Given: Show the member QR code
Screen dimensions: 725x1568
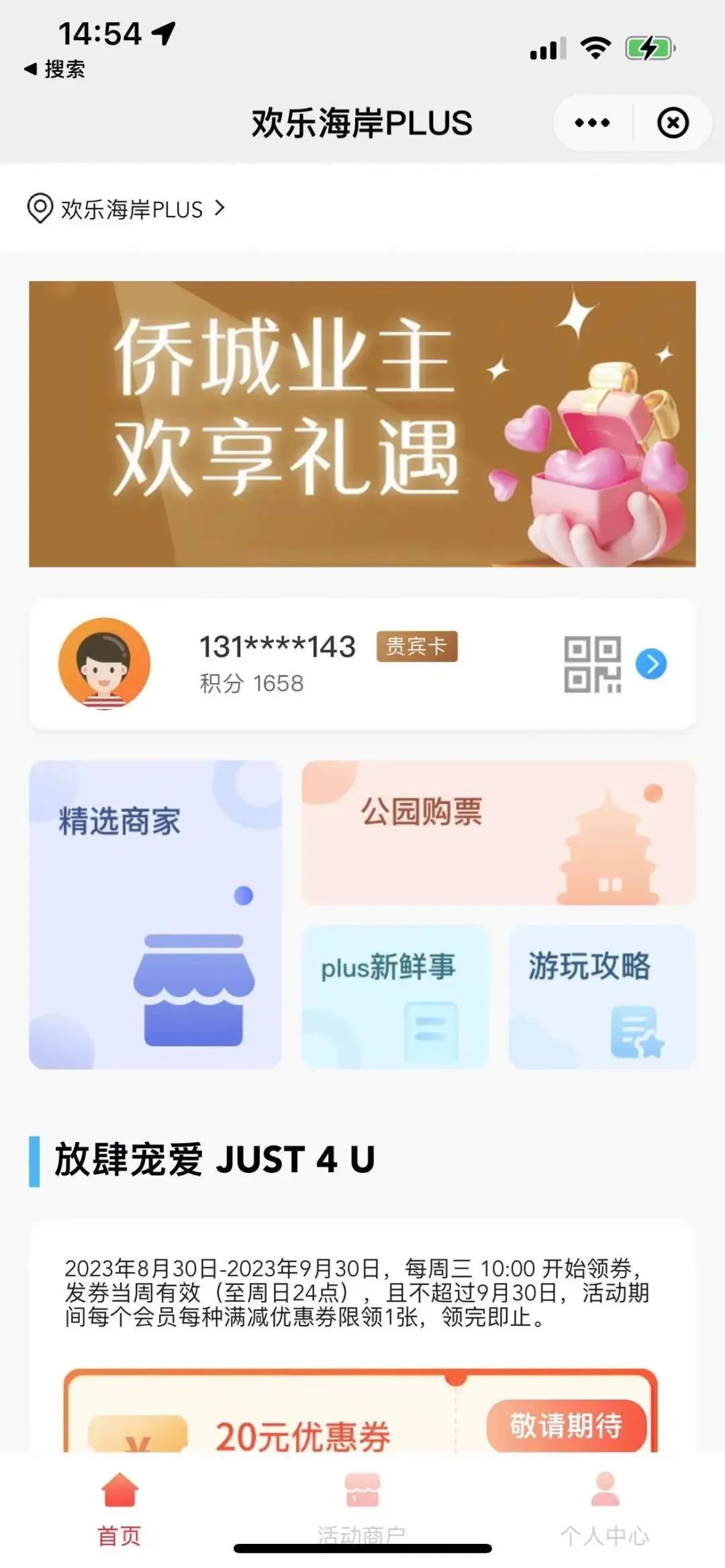Looking at the screenshot, I should tap(592, 664).
